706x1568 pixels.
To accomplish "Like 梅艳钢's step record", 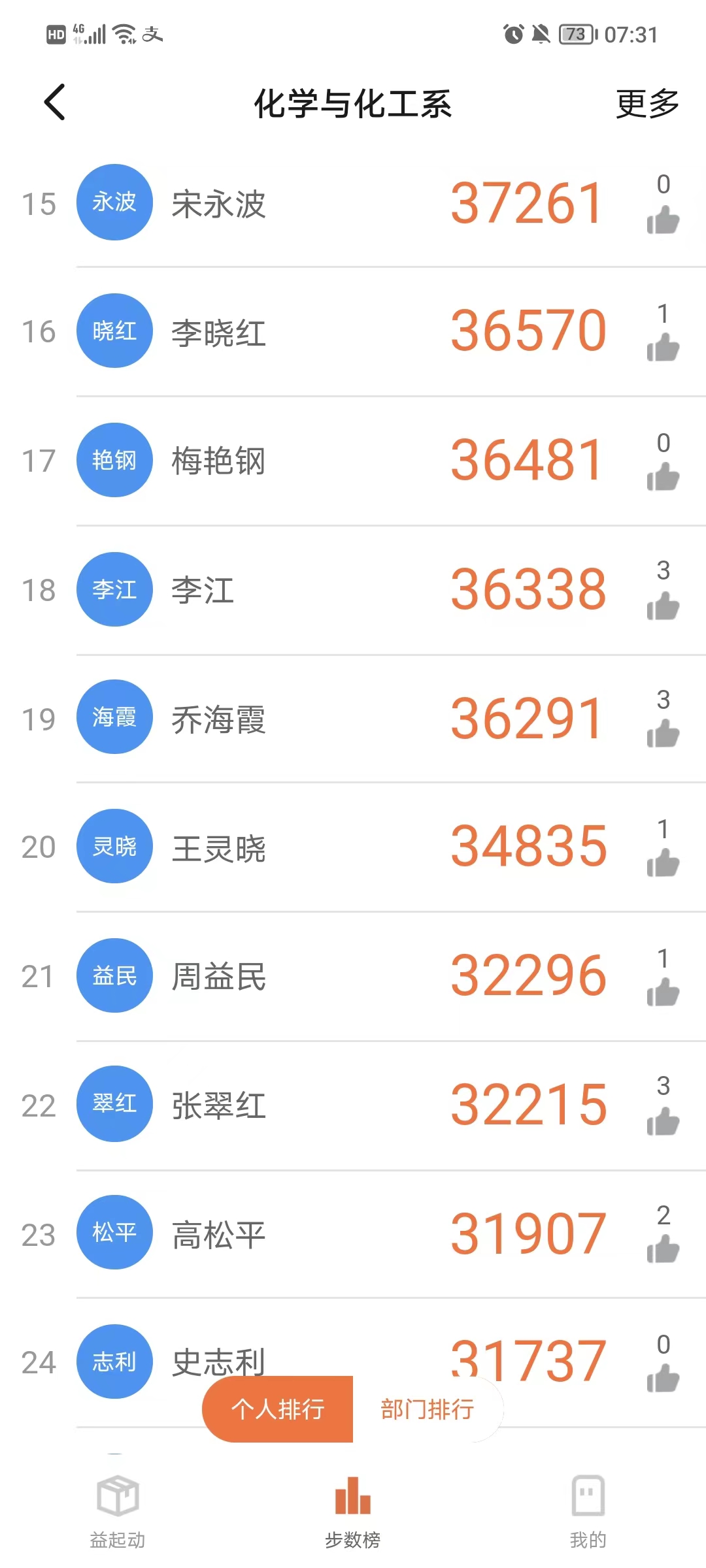I will pyautogui.click(x=663, y=477).
